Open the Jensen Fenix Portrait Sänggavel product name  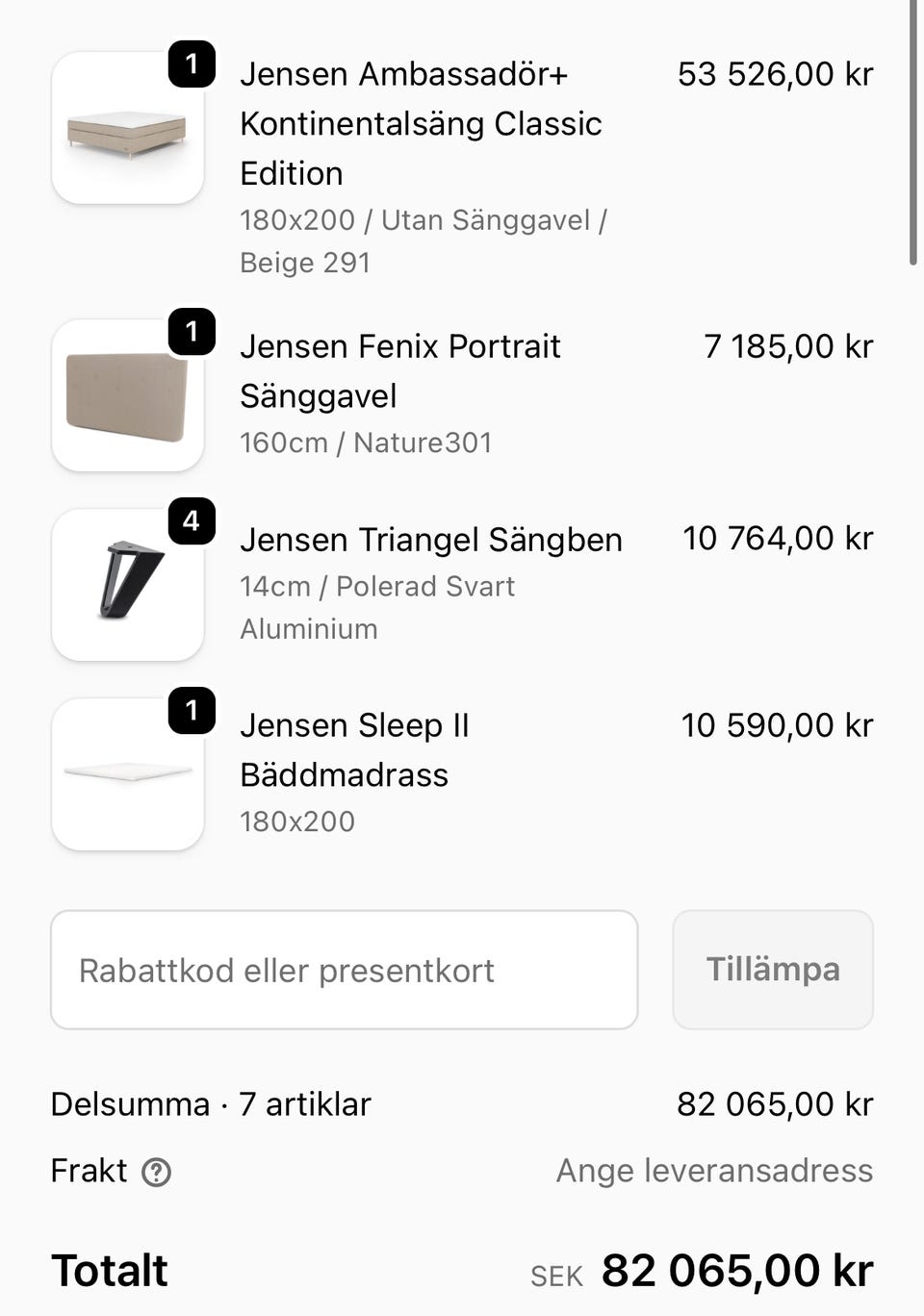pyautogui.click(x=400, y=370)
